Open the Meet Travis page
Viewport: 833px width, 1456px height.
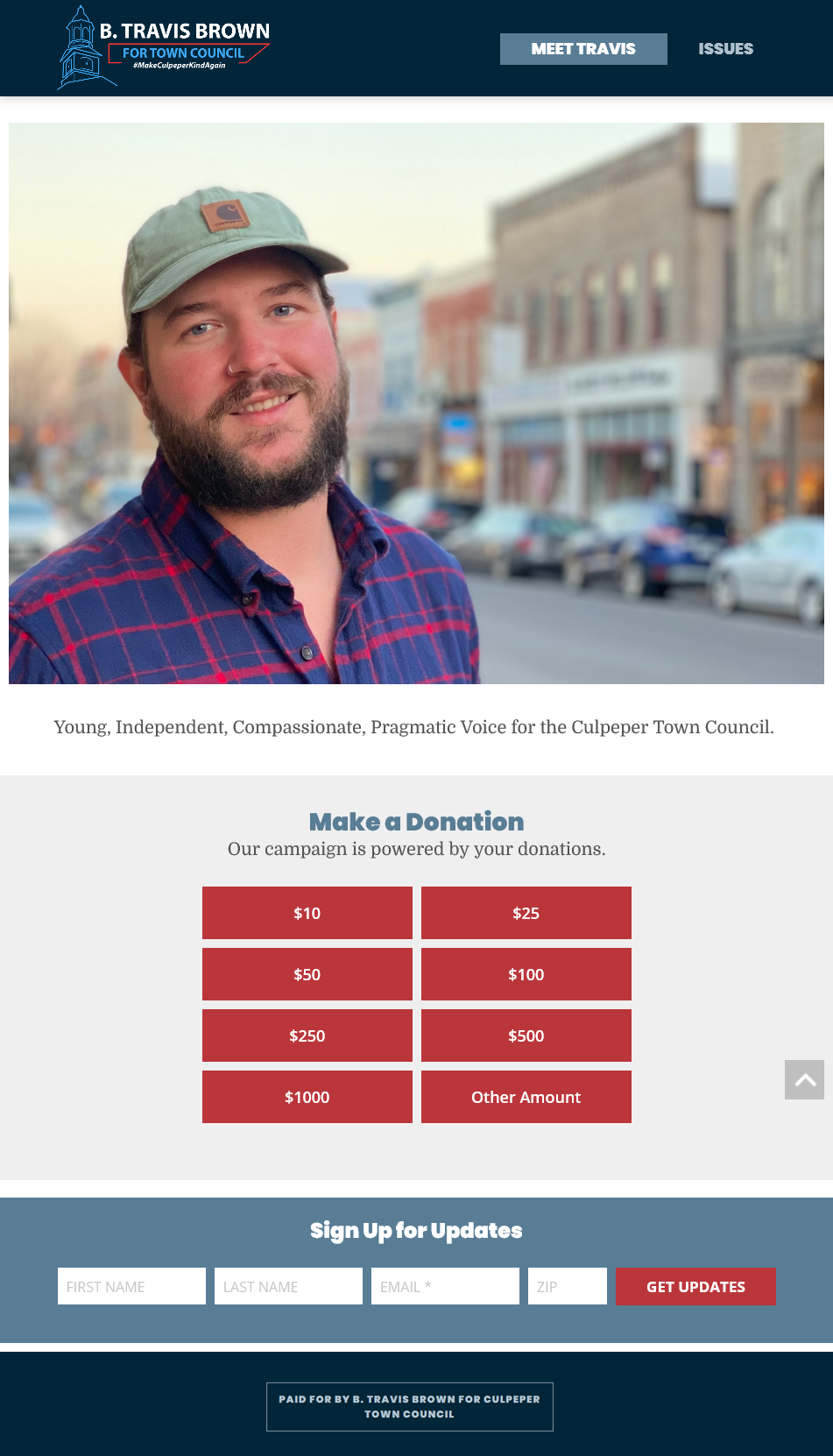pyautogui.click(x=583, y=49)
